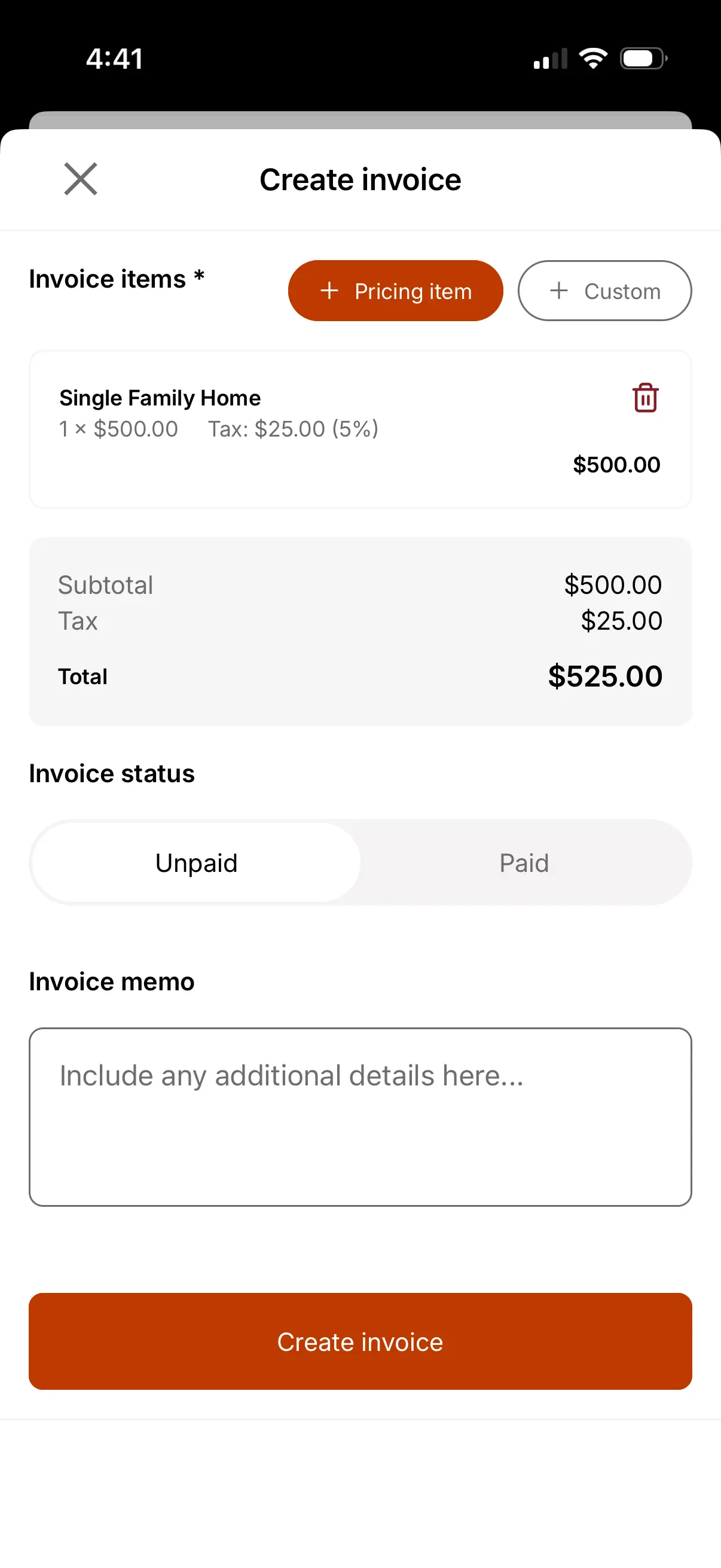This screenshot has height=1568, width=721.
Task: Tap the Total $525.00 row
Action: point(360,676)
